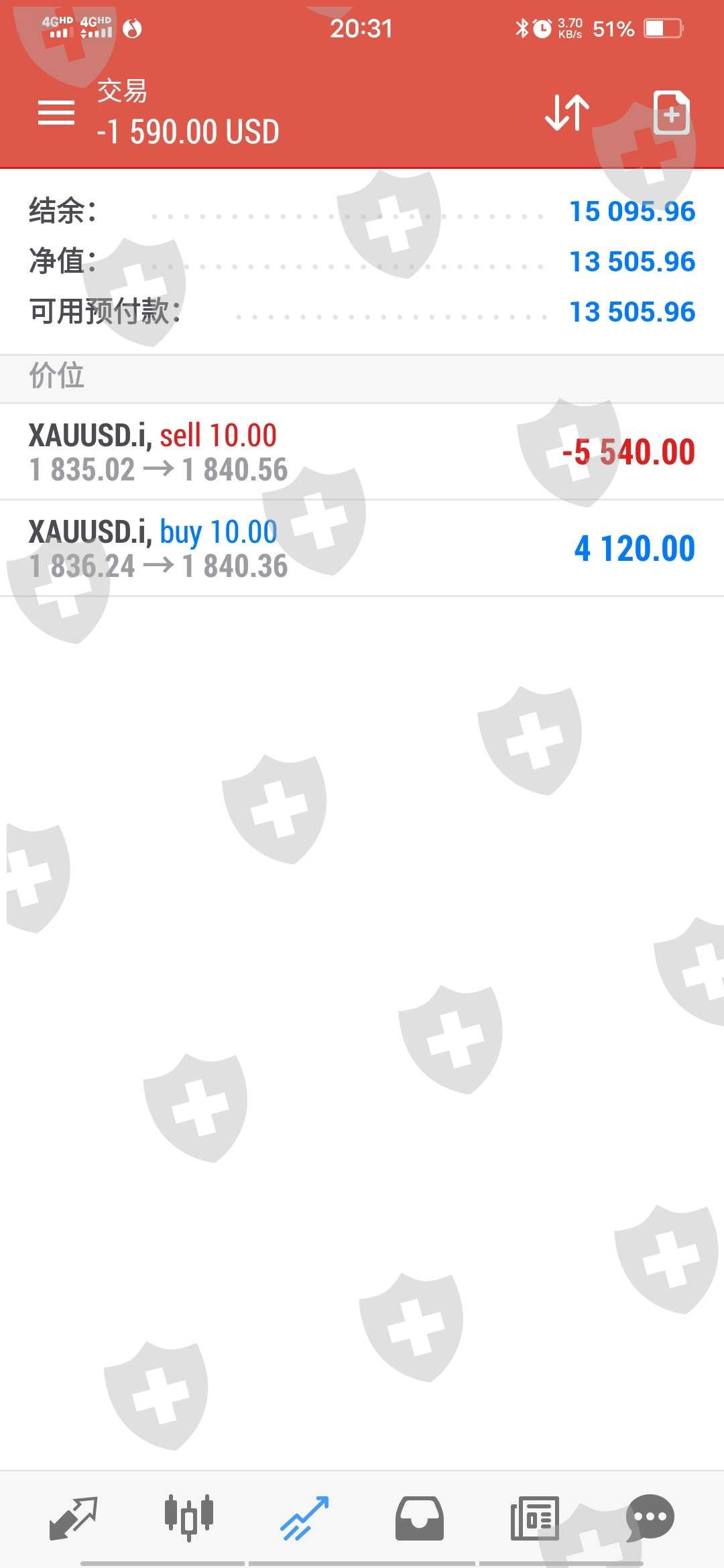This screenshot has width=724, height=1568.
Task: Switch to the quotes tab
Action: 74,1518
